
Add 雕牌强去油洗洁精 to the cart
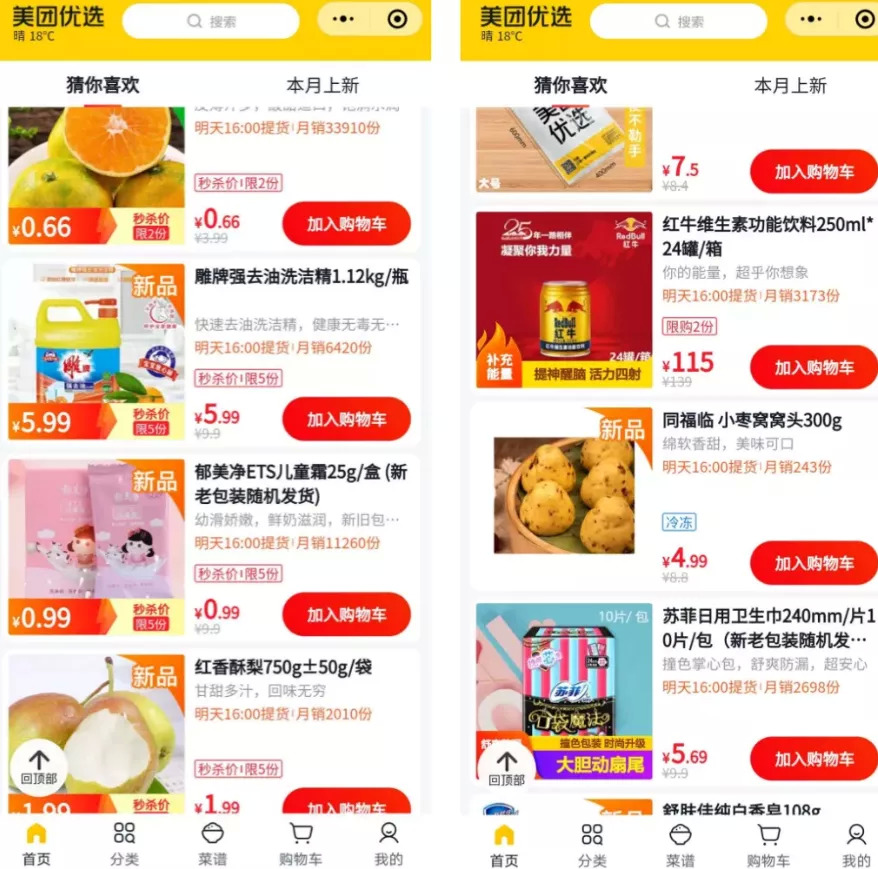click(346, 419)
